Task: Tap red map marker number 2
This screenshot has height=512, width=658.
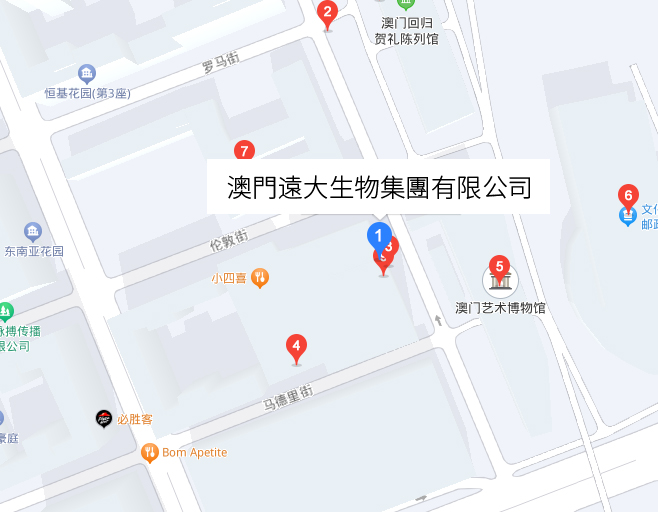Action: (327, 13)
